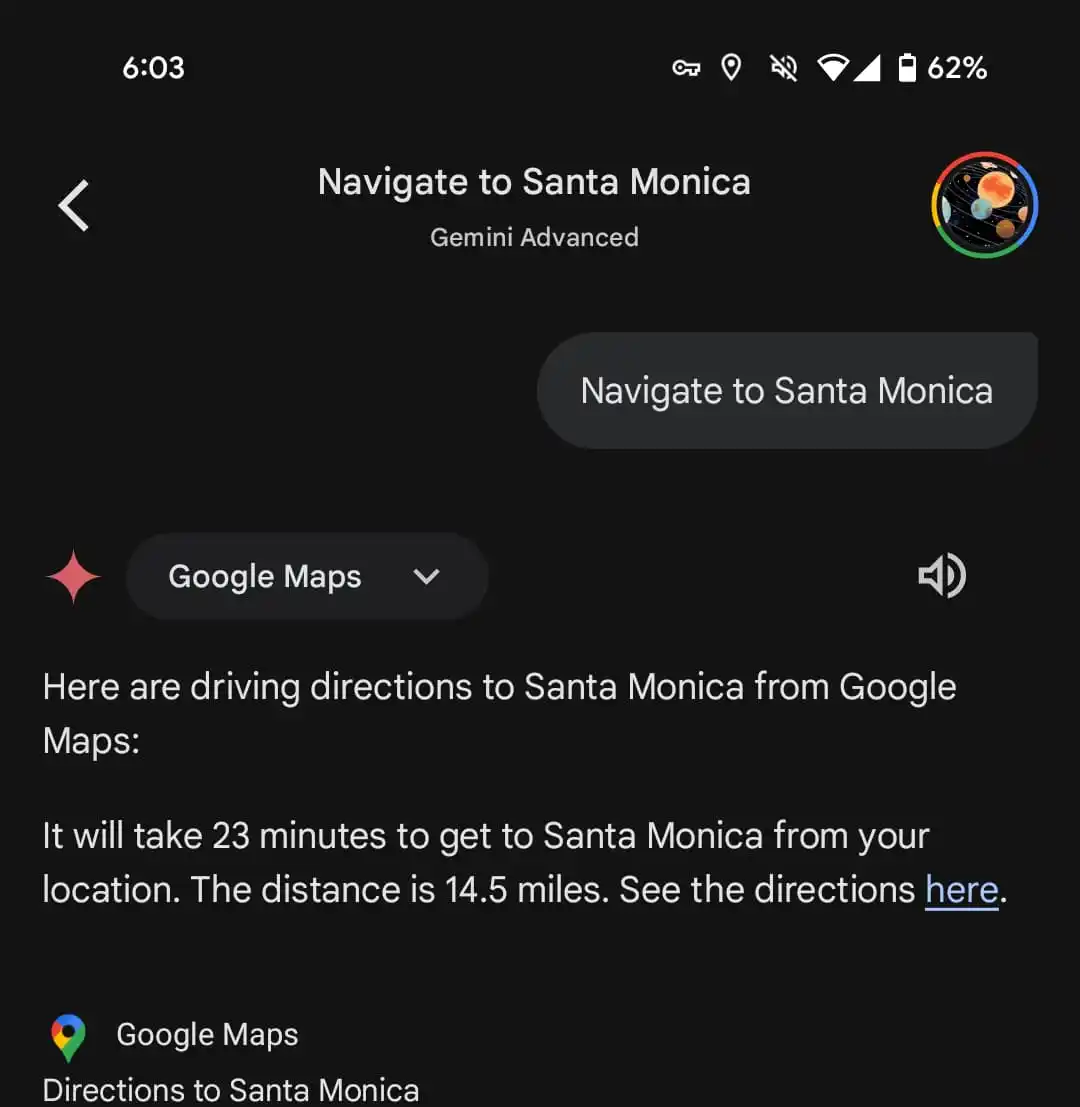Tap the Google Maps pin icon in the card

point(67,1037)
